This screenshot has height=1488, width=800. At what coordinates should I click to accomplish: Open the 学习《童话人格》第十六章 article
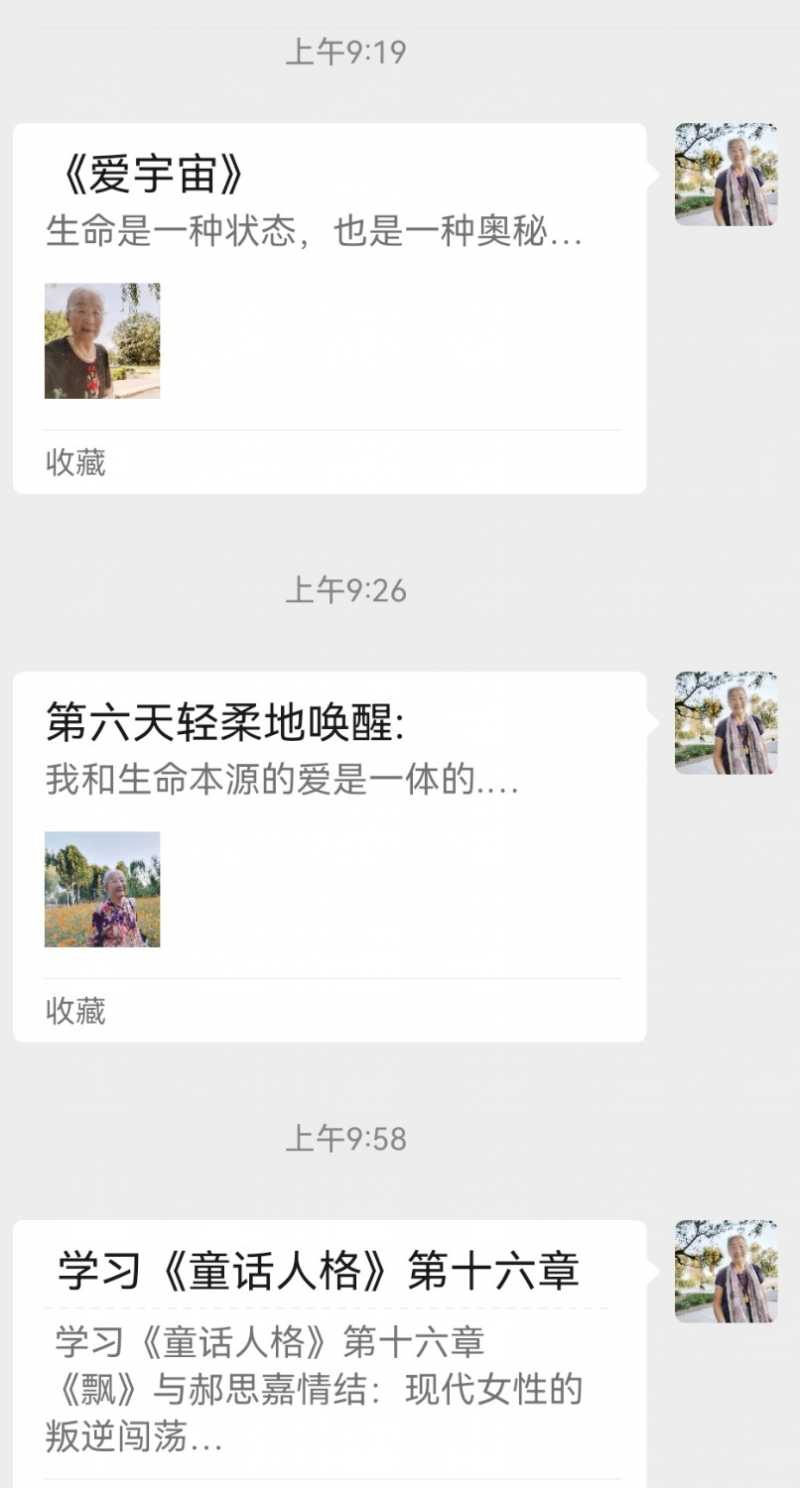(328, 1330)
